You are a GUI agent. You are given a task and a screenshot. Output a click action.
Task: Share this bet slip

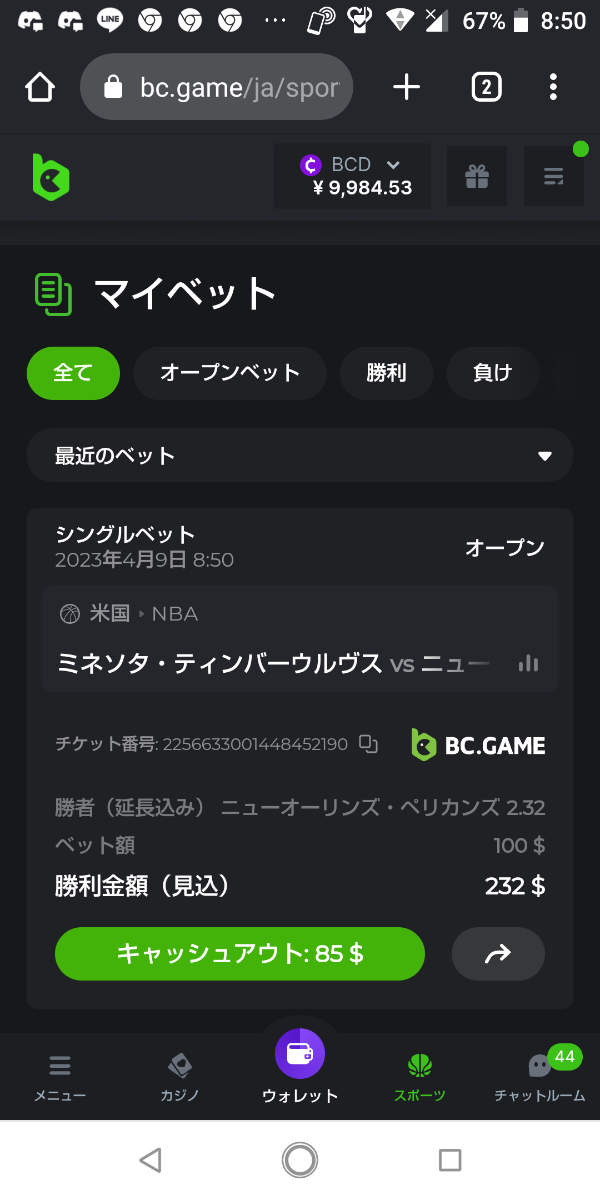(x=498, y=954)
